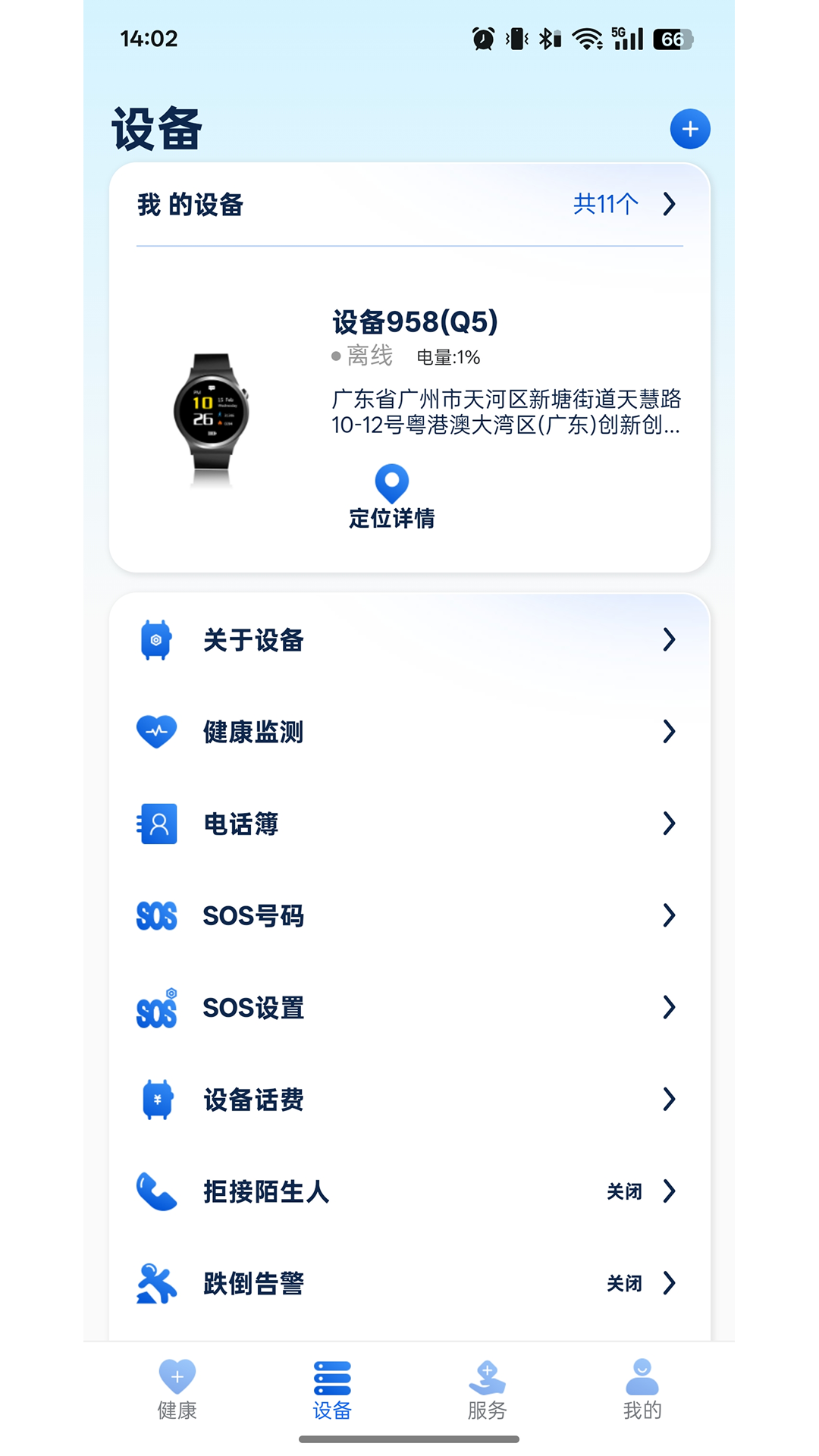Open 拒接陌生人 setting
The width and height of the screenshot is (819, 1456).
click(409, 1191)
